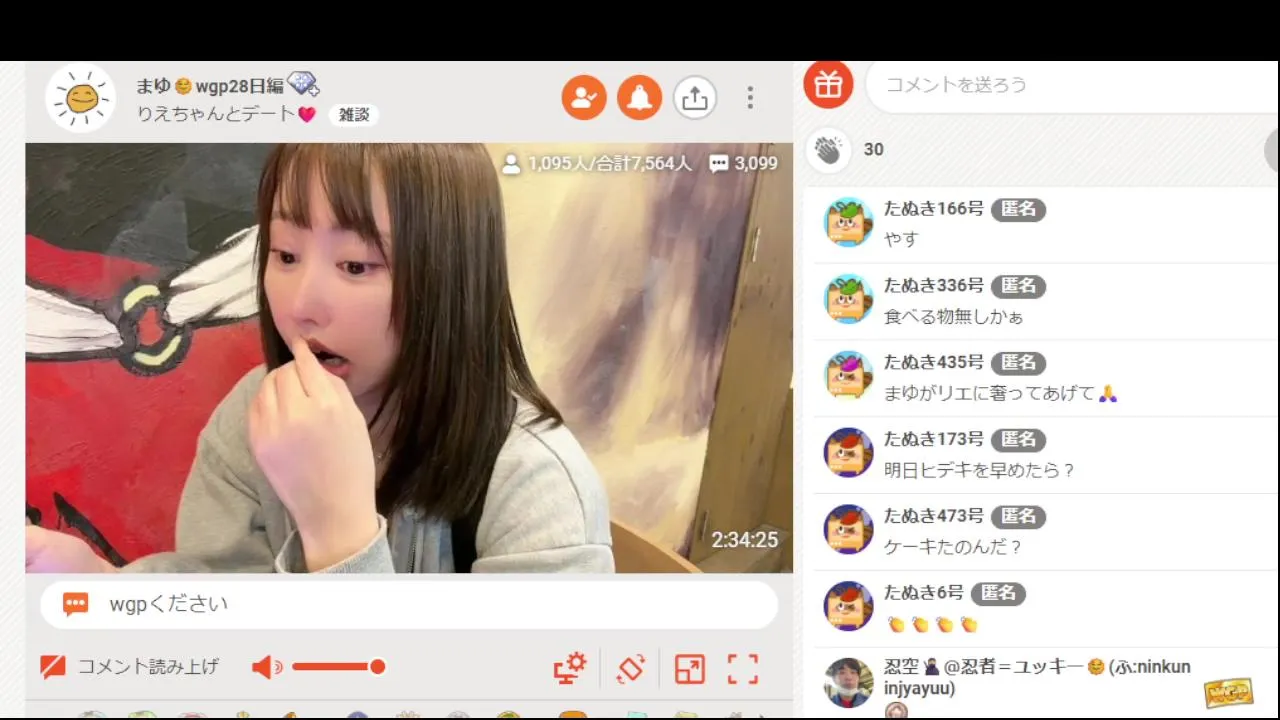Viewport: 1280px width, 720px height.
Task: Rotate the video orientation
Action: point(630,668)
